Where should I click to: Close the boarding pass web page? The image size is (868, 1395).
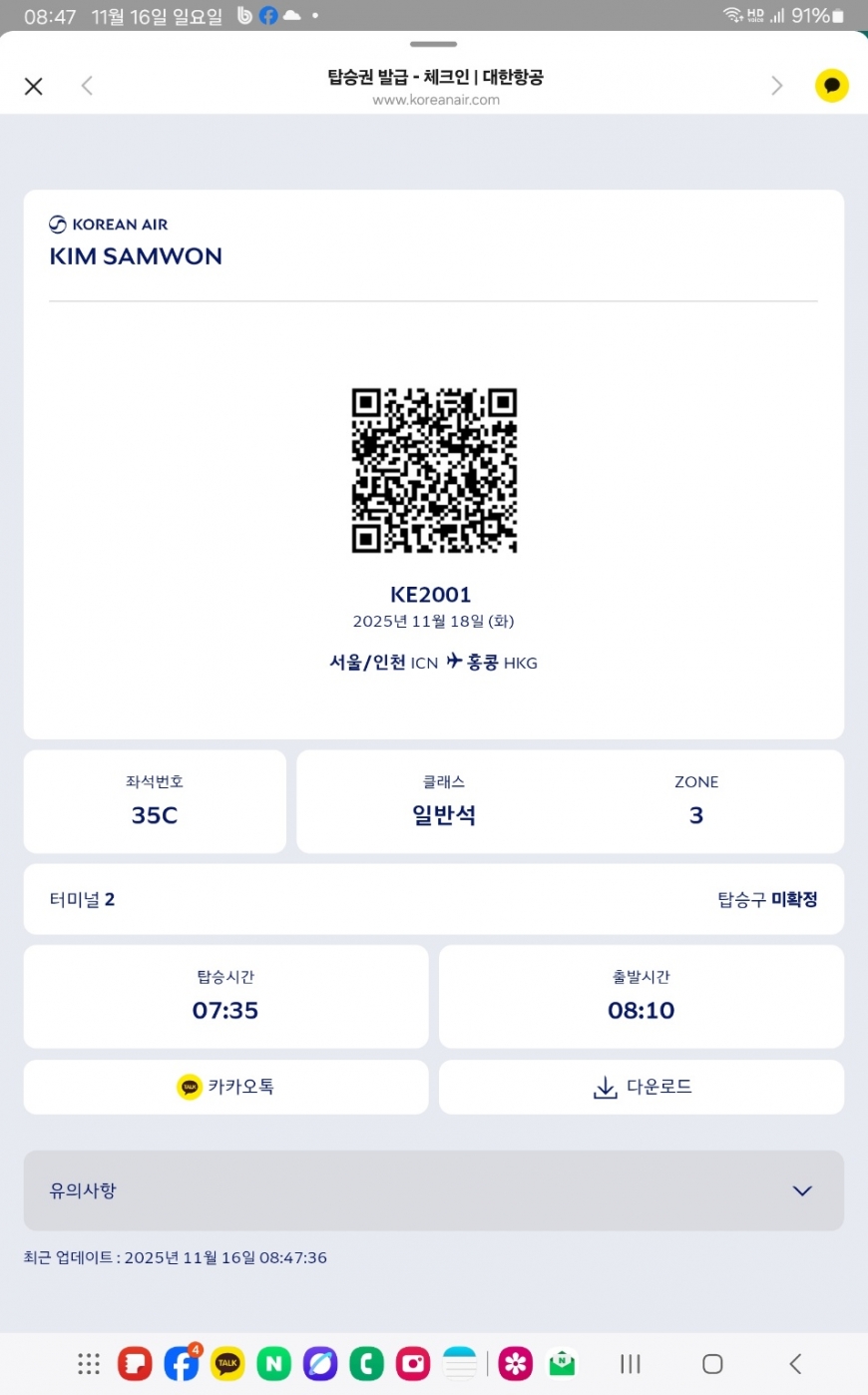point(34,86)
